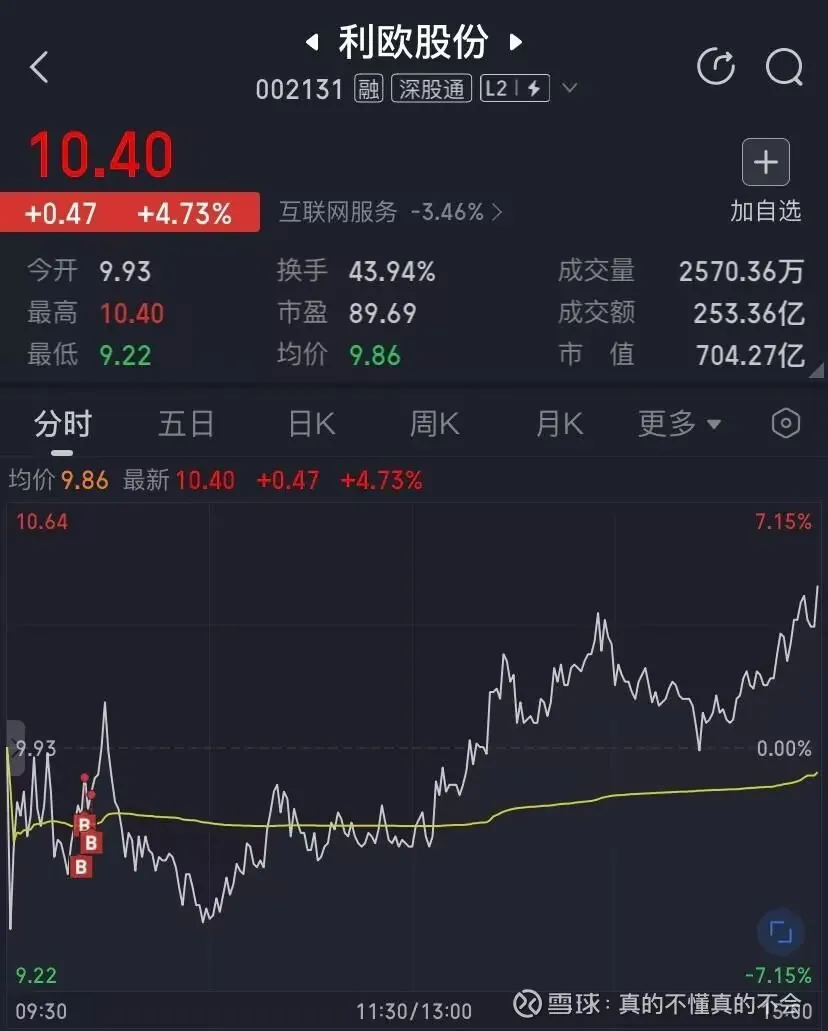Viewport: 828px width, 1031px height.
Task: Select the 分时 chart tab
Action: pos(62,424)
